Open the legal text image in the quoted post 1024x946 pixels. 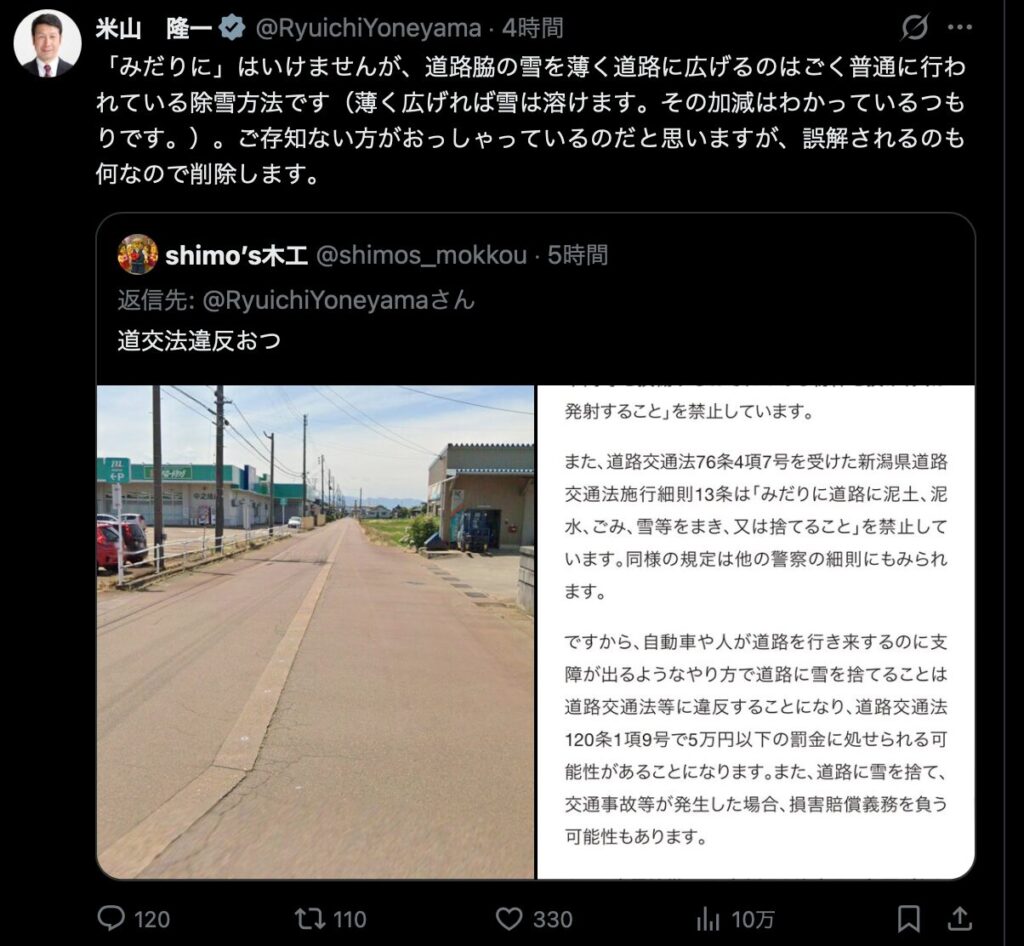pos(756,632)
